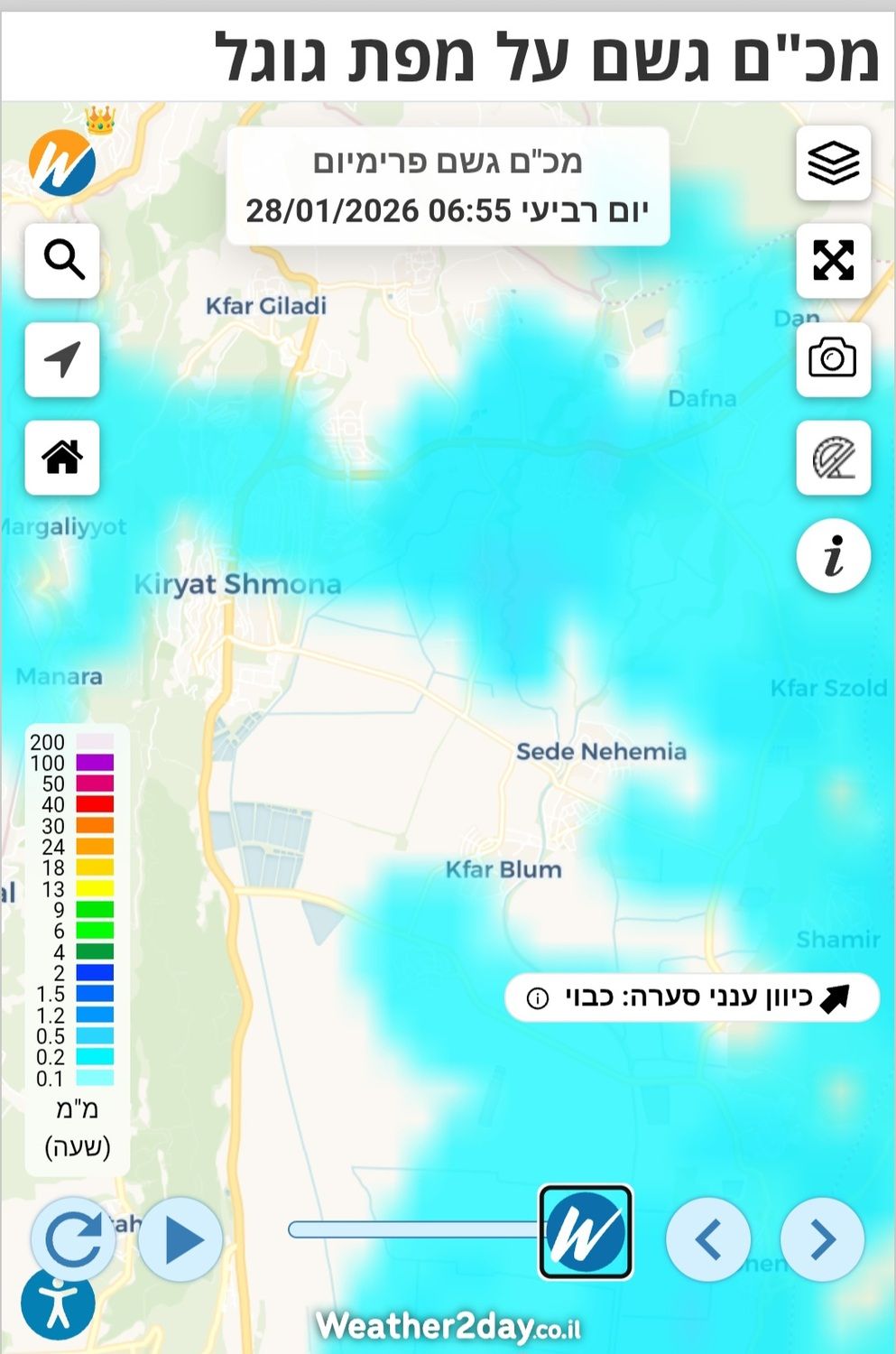Play the rain radar animation
The width and height of the screenshot is (896, 1354).
(x=180, y=1239)
